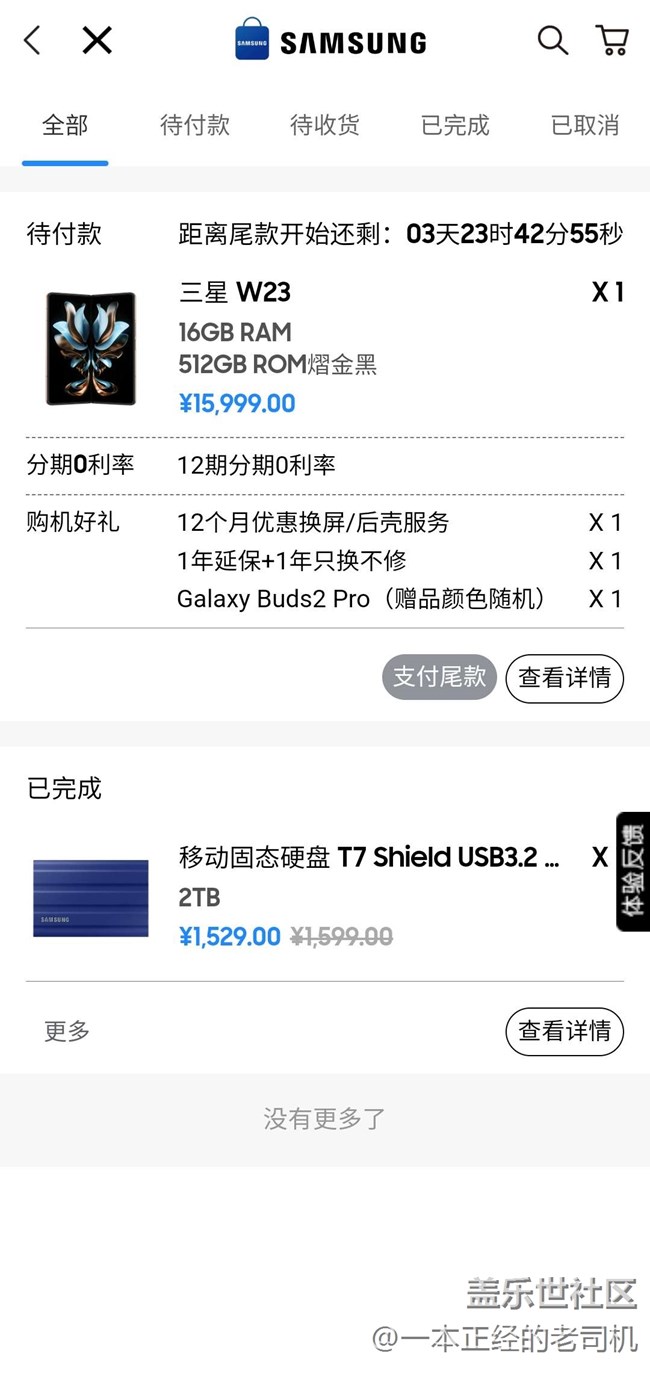Image resolution: width=650 pixels, height=1374 pixels.
Task: Select the 待收货 tab
Action: tap(325, 126)
